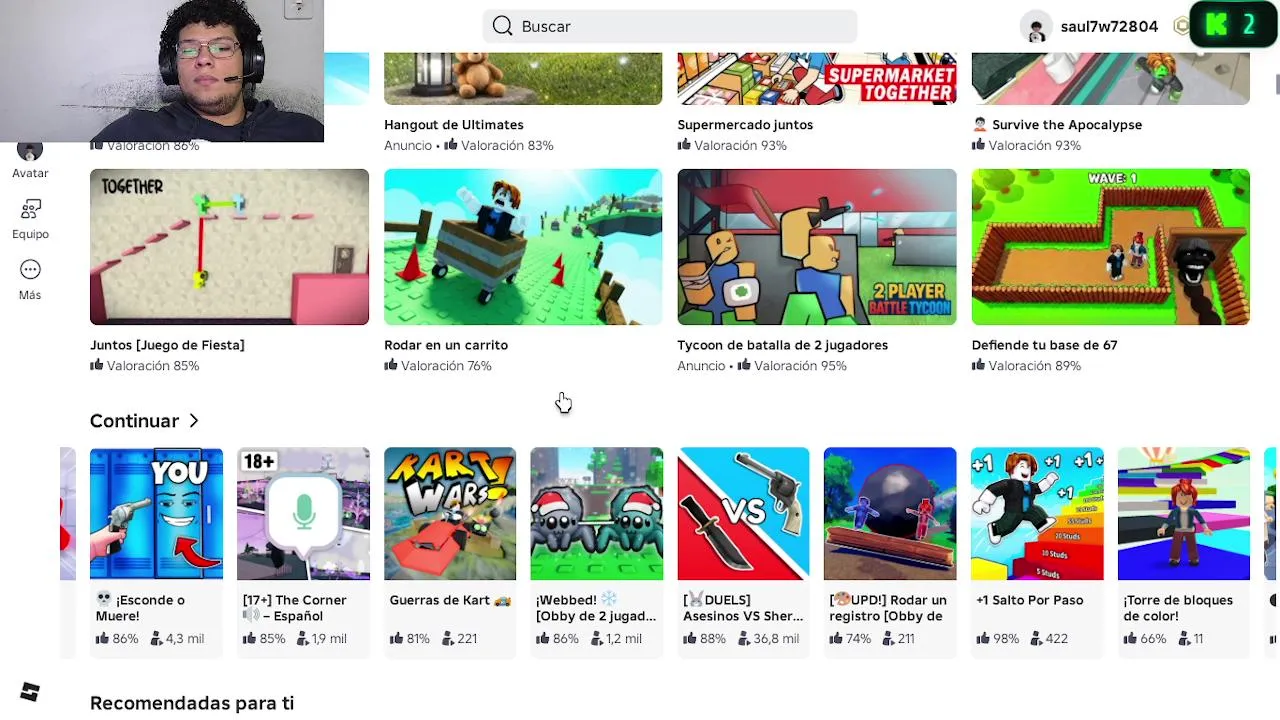Select Defiende tu base de 67

1110,247
